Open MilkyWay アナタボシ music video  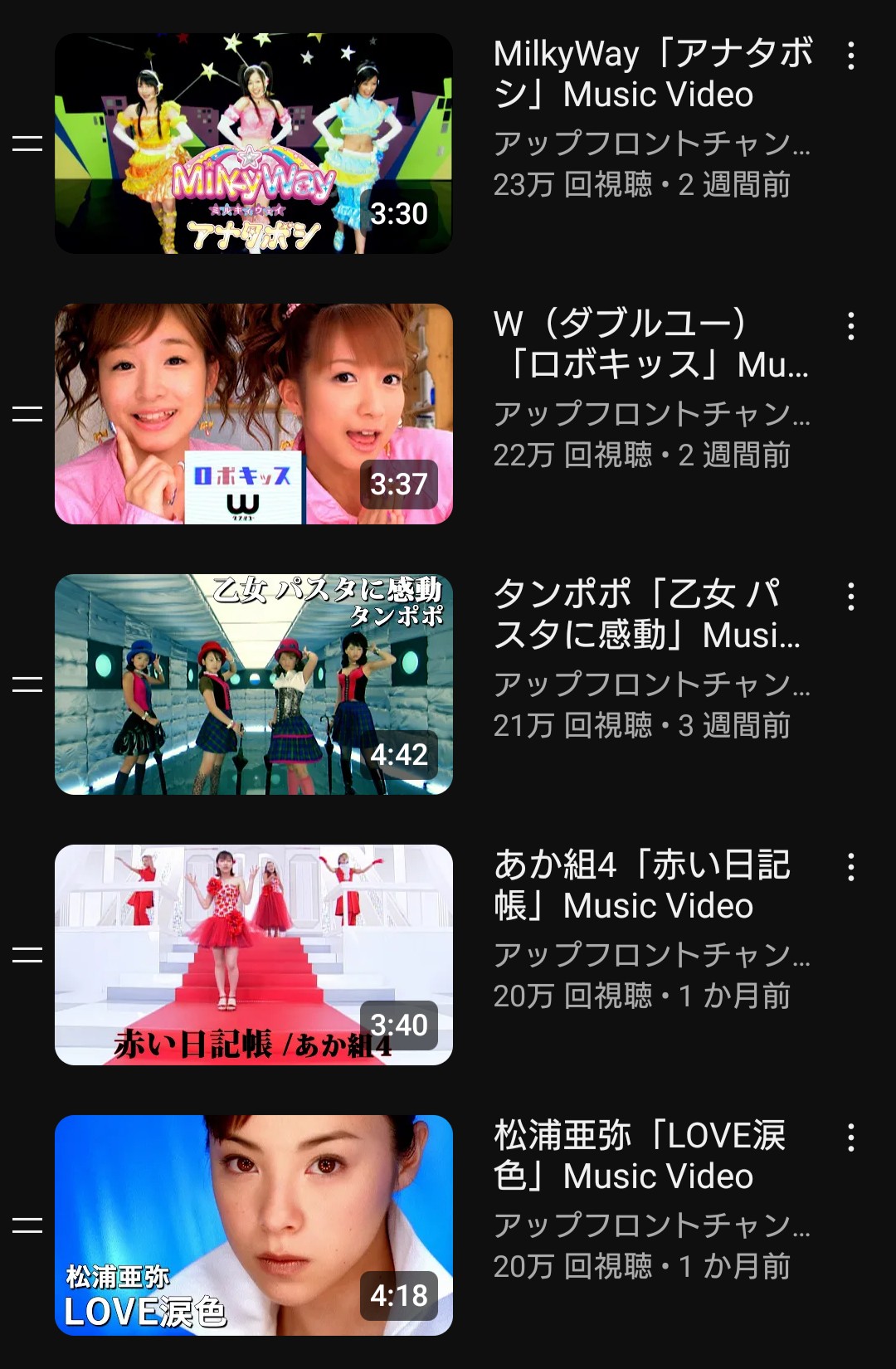254,144
